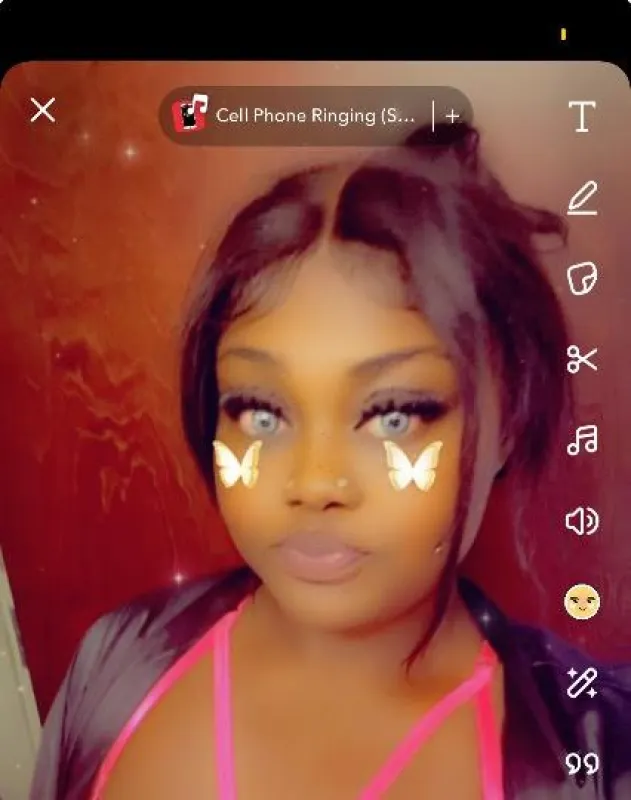
Task: Tap the plus next to sound chip
Action: pyautogui.click(x=452, y=116)
